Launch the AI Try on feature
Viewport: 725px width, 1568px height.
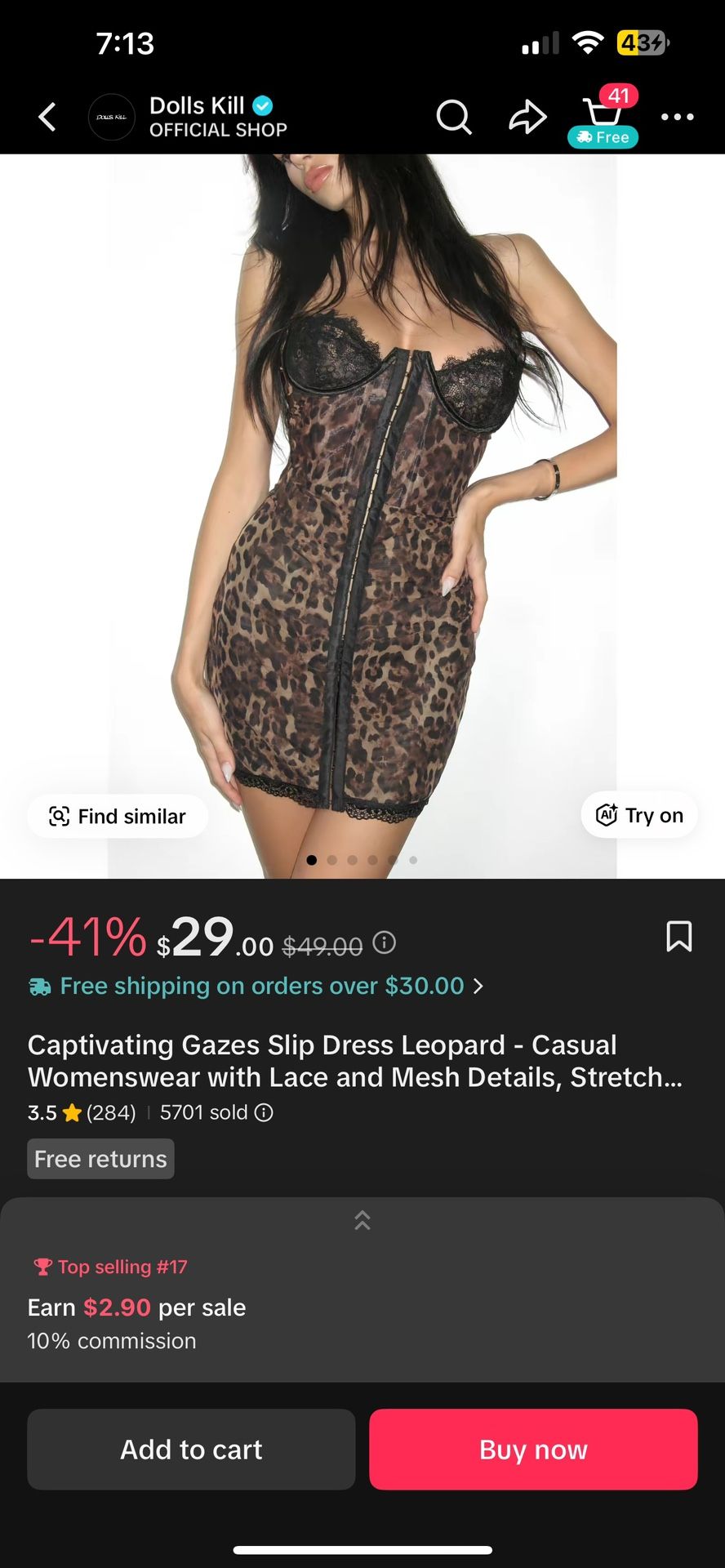(639, 815)
